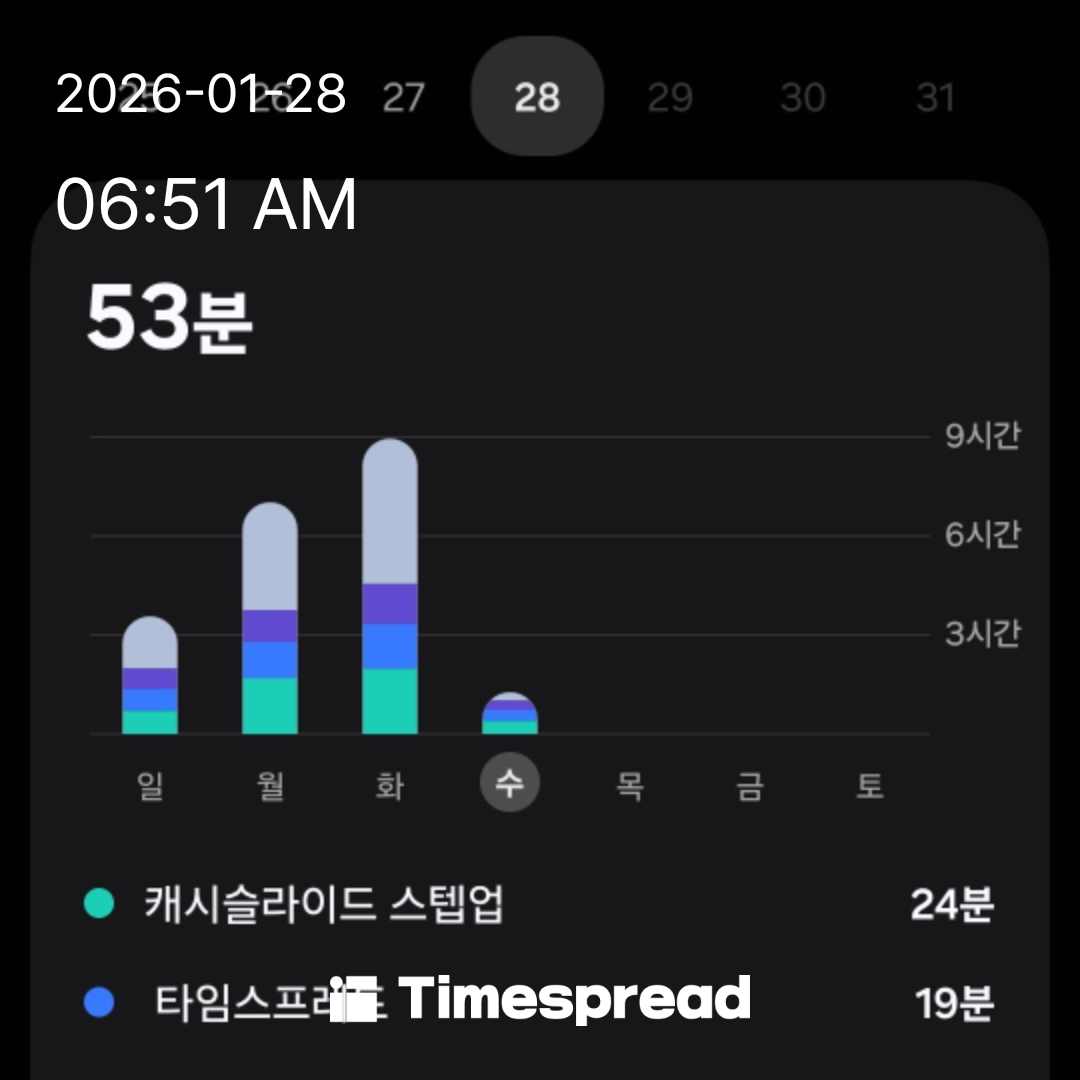Switch to date 29
Screen dimensions: 1080x1080
pyautogui.click(x=670, y=98)
